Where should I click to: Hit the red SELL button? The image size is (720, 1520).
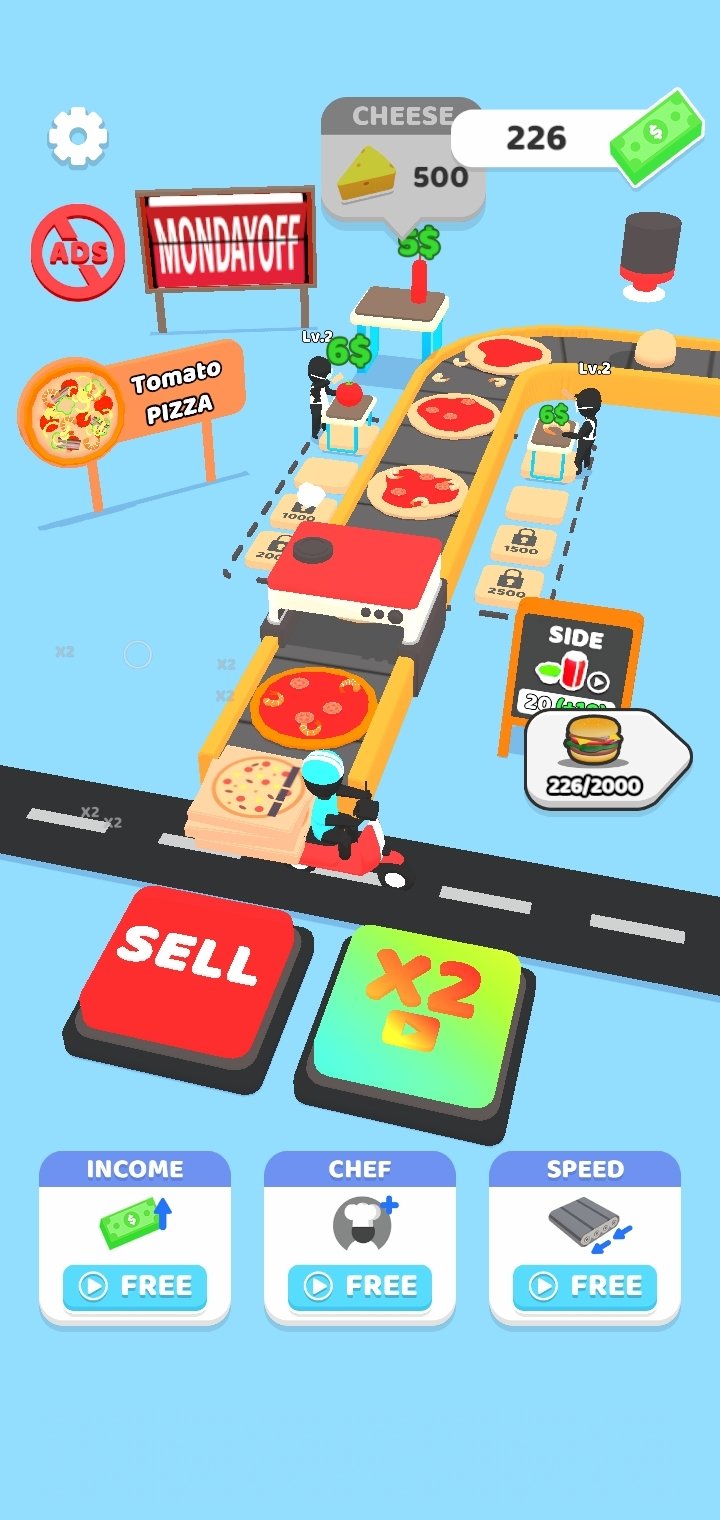(187, 970)
